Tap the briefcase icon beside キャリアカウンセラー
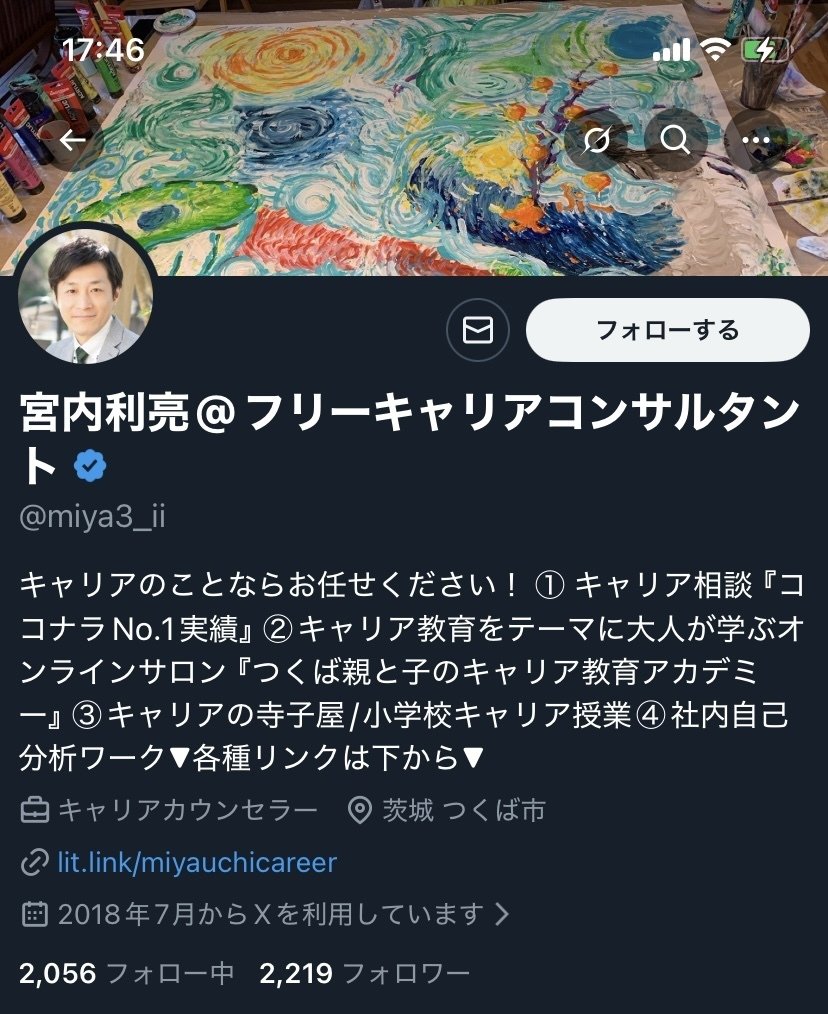This screenshot has width=828, height=1014. (33, 812)
